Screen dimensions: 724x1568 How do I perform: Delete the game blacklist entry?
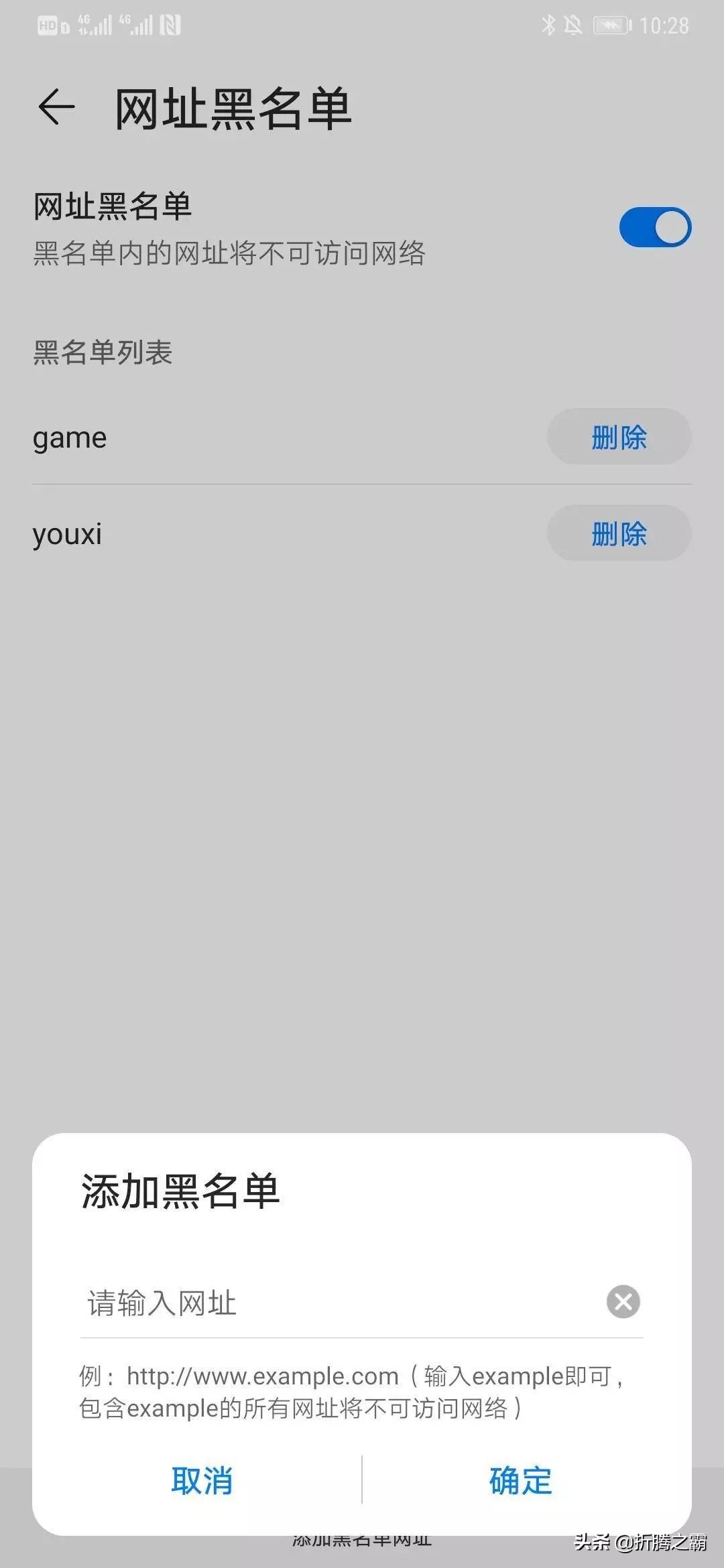[618, 437]
